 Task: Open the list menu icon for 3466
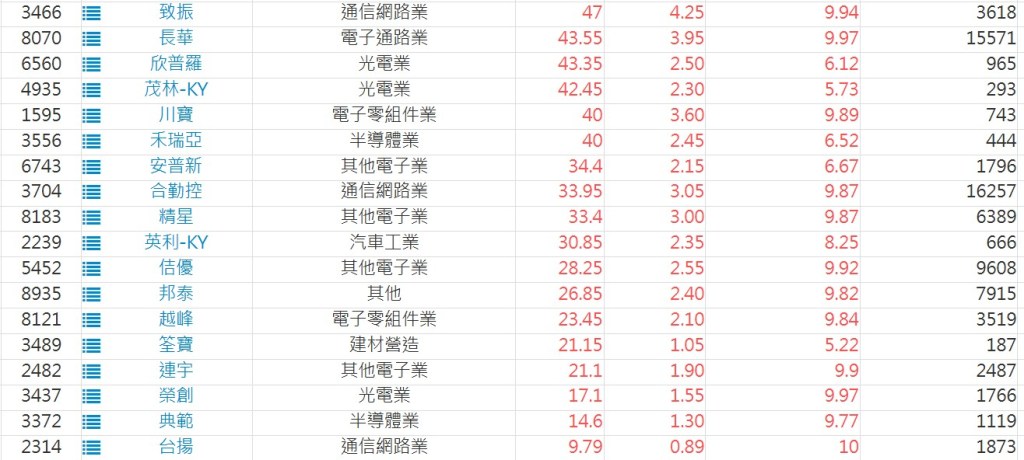(92, 13)
